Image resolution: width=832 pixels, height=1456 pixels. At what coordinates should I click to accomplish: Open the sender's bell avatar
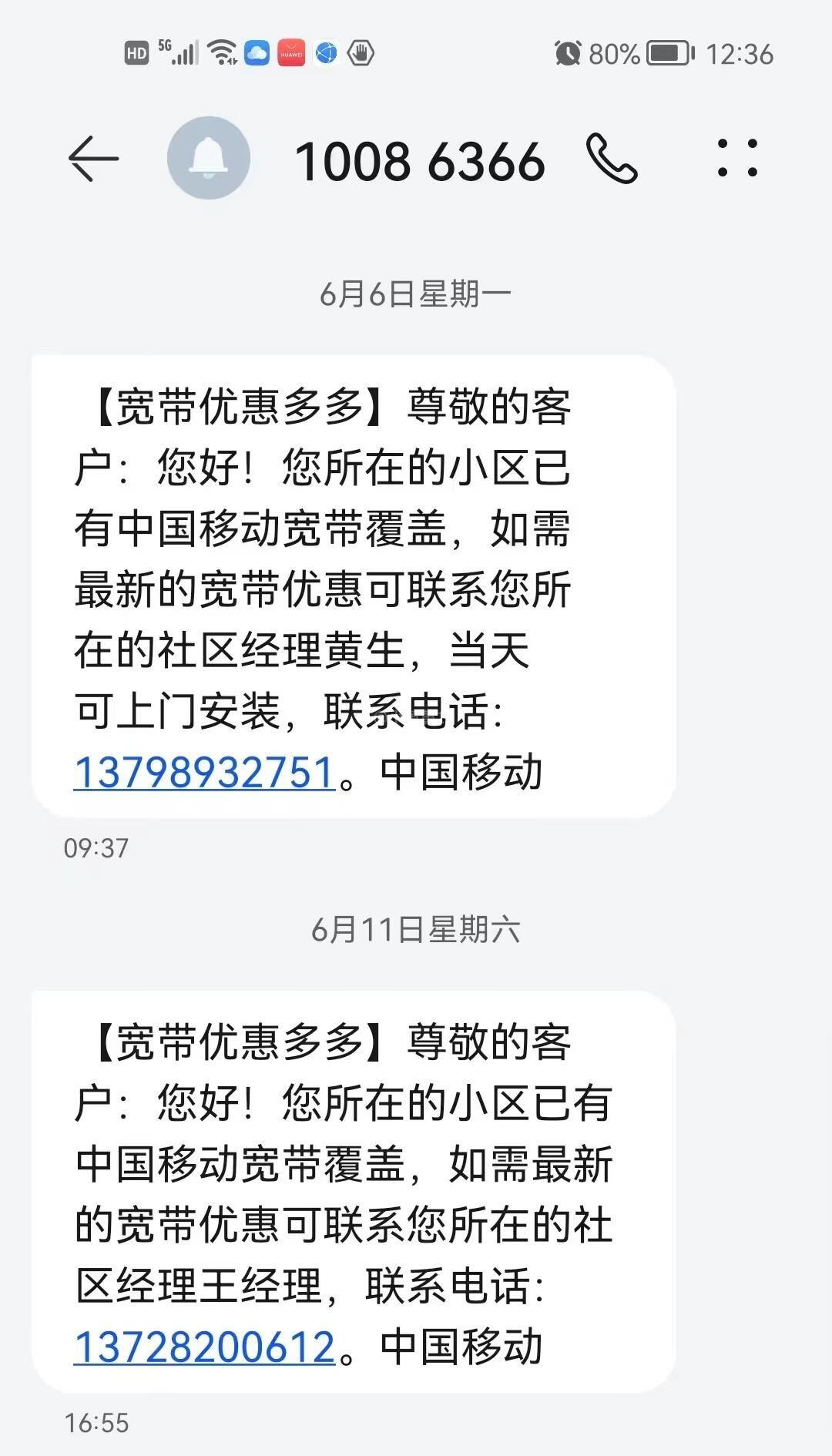209,159
